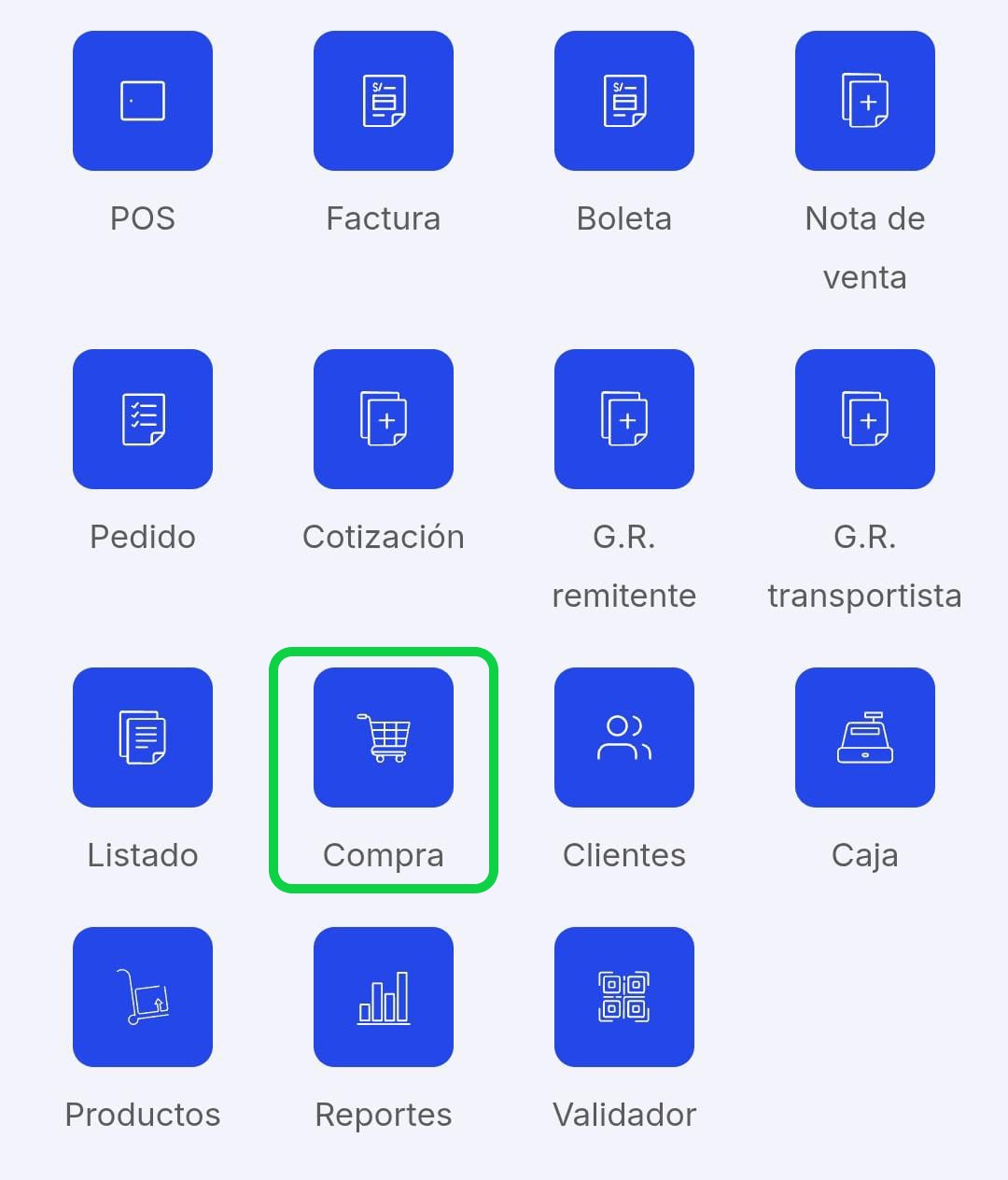
Task: Open the Clientes people icon
Action: 623,737
